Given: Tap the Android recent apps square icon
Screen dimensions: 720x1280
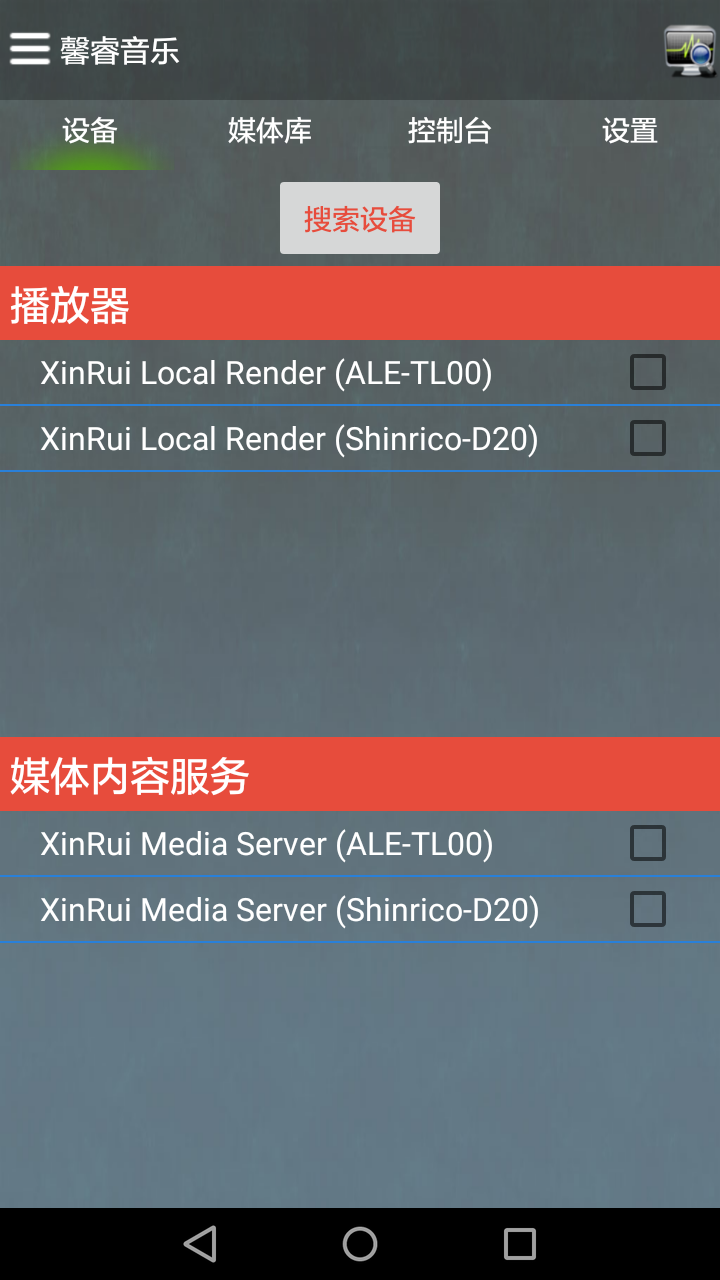Looking at the screenshot, I should tap(519, 1243).
